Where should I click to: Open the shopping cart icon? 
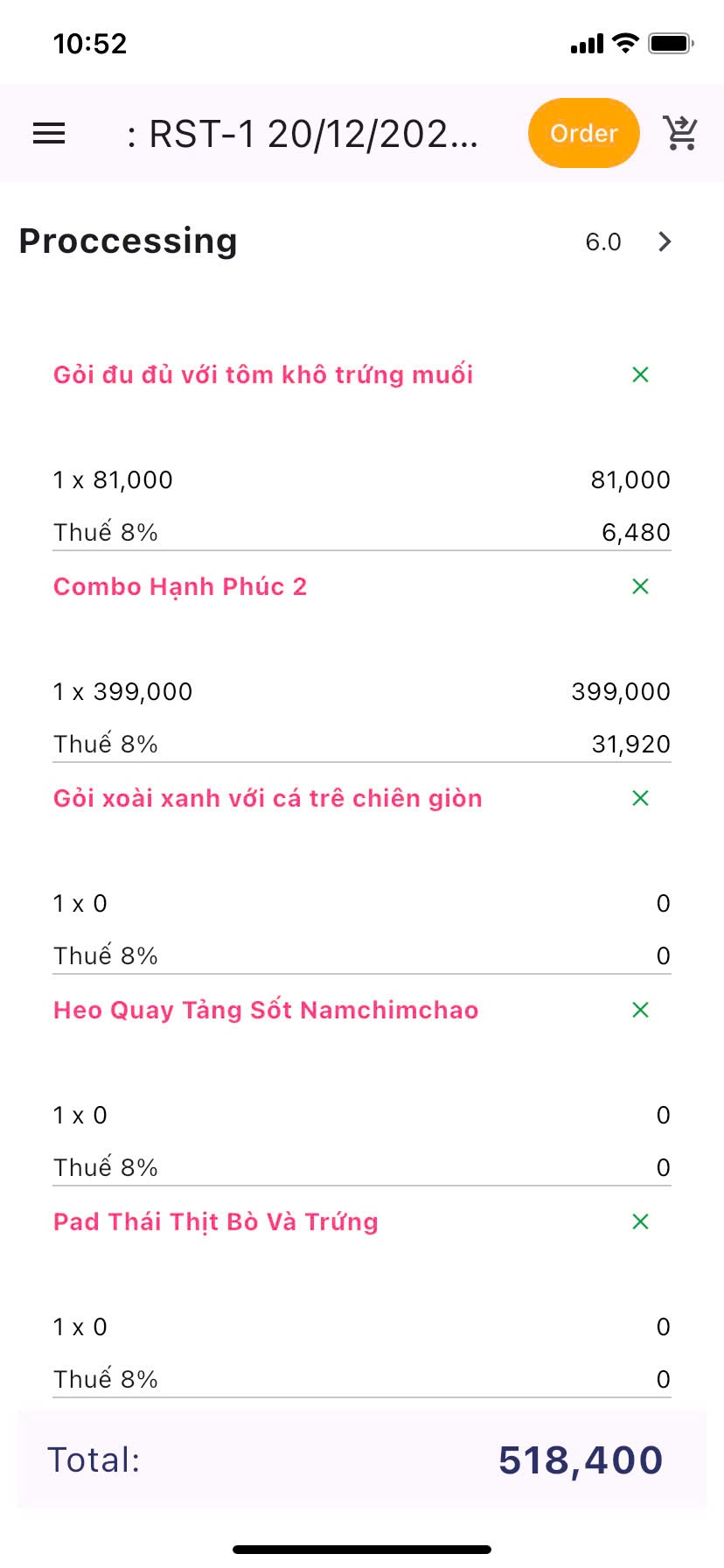pyautogui.click(x=680, y=133)
